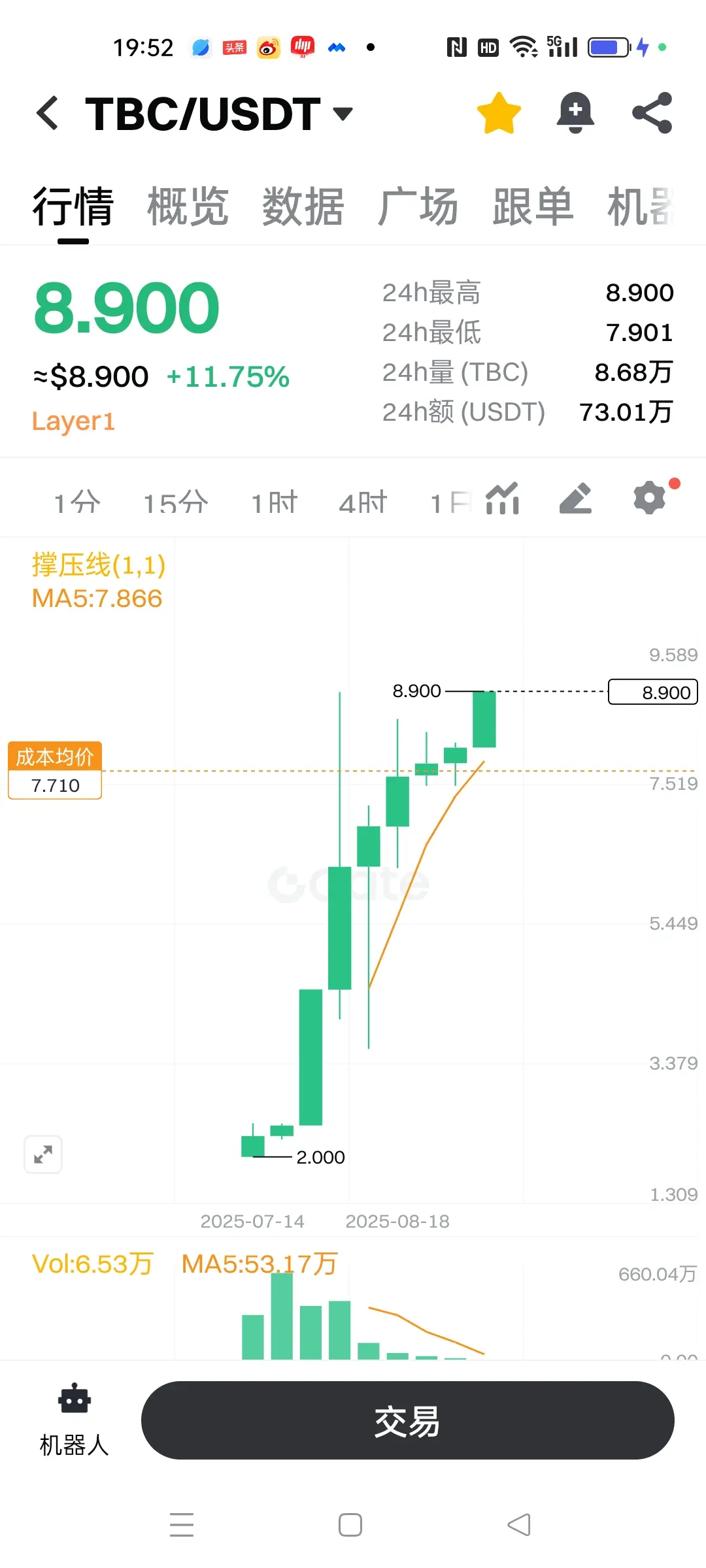The image size is (706, 1568).
Task: Open the 广场 tab
Action: (x=418, y=206)
